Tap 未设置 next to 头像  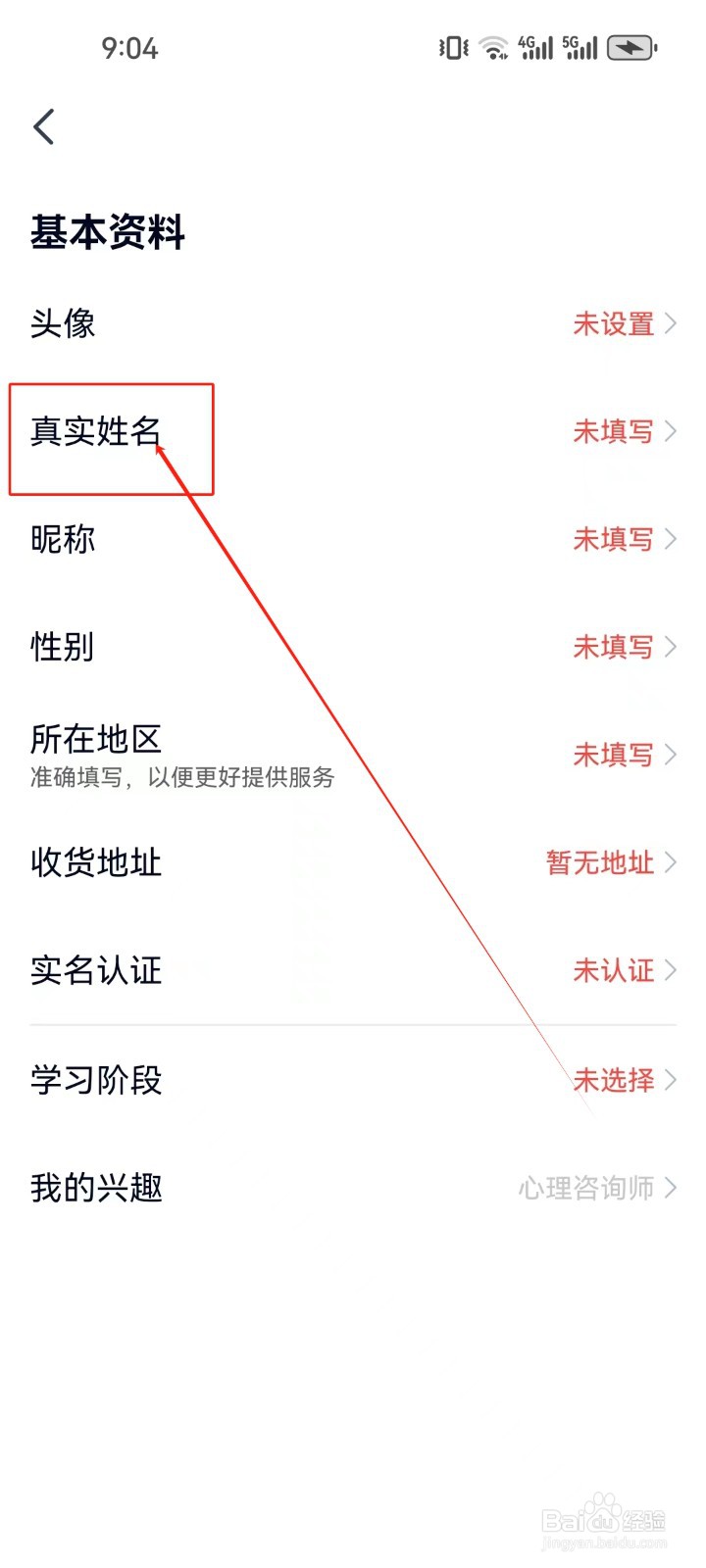[x=613, y=323]
